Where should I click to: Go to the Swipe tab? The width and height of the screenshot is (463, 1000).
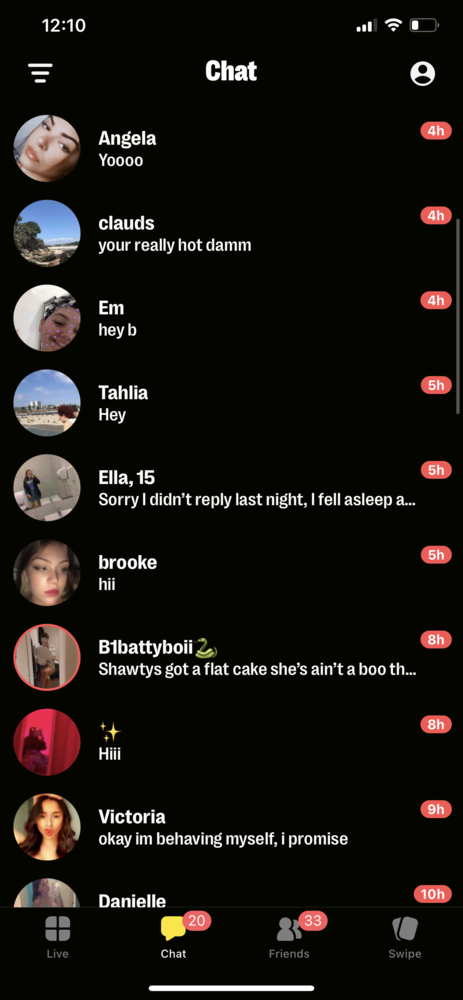pos(405,938)
